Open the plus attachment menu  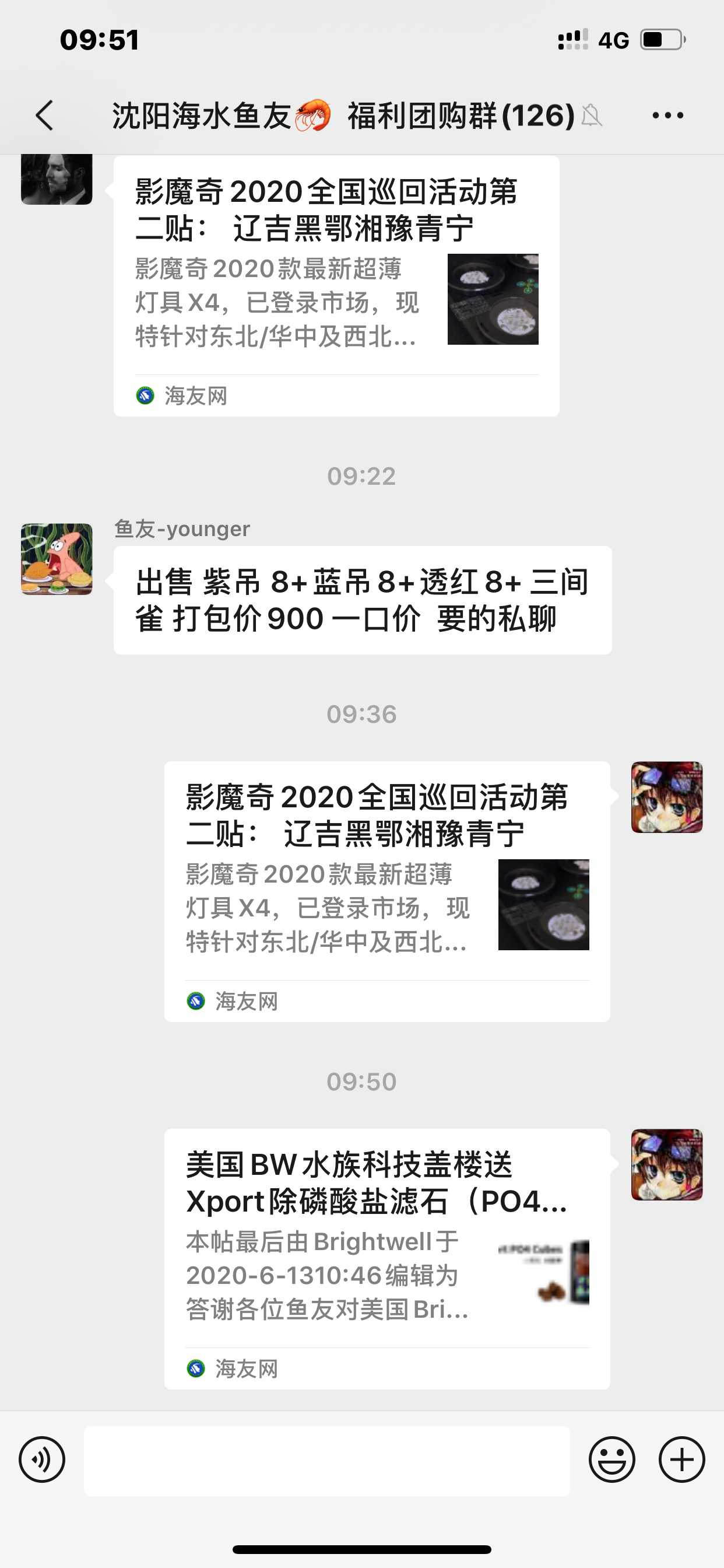(681, 1459)
